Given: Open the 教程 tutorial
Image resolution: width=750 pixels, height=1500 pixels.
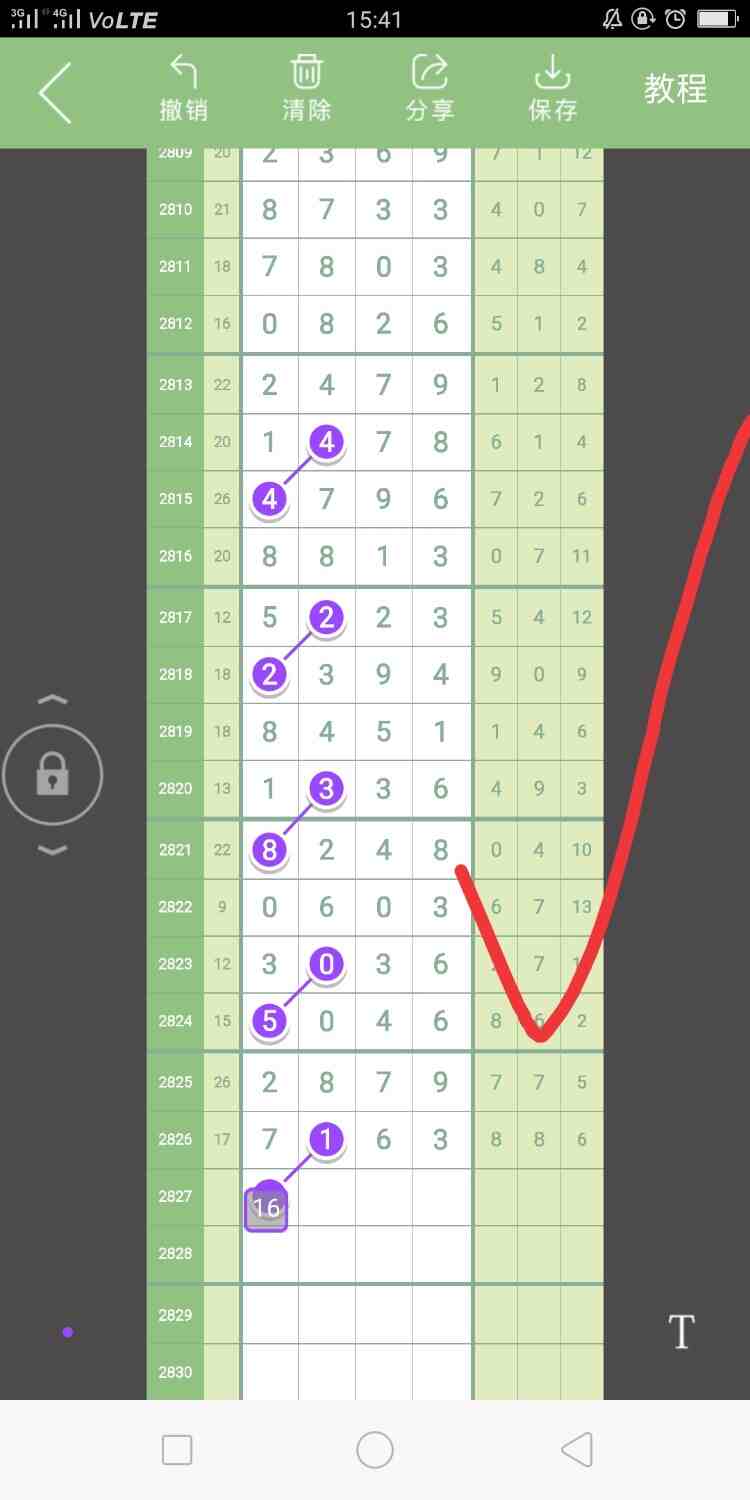Looking at the screenshot, I should coord(675,89).
